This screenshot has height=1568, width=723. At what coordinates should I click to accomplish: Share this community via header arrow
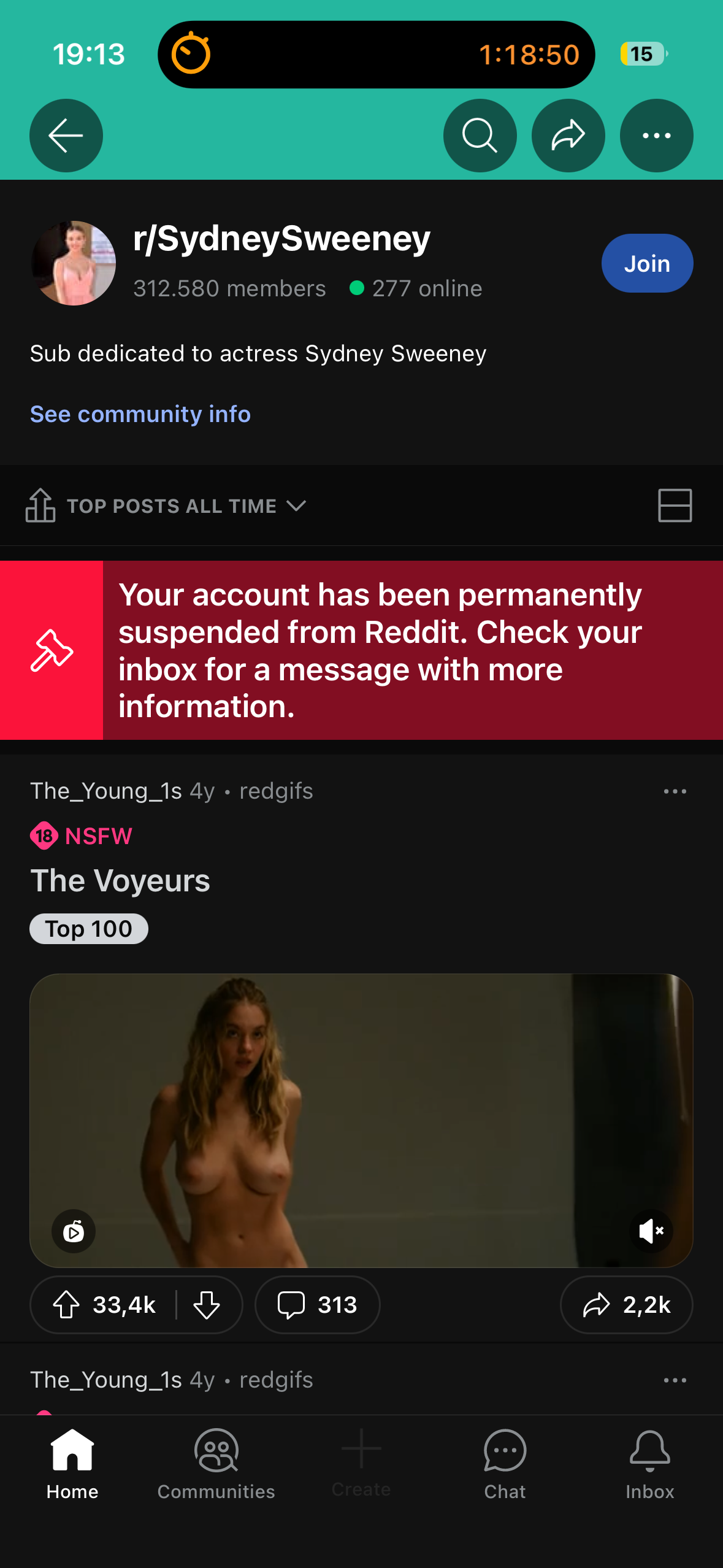click(568, 136)
